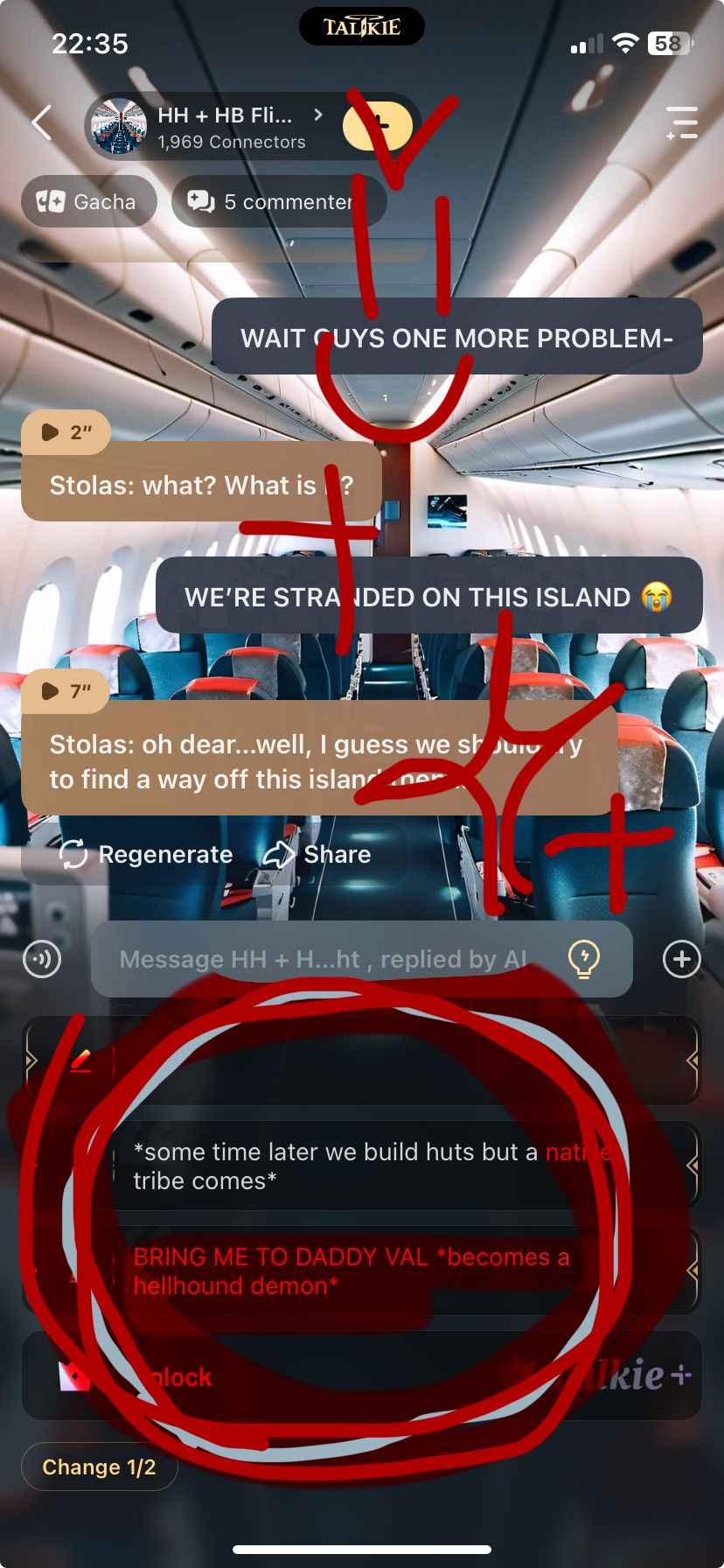Tap the Unlock Talkie+ banner
The image size is (724, 1568).
tap(362, 1376)
